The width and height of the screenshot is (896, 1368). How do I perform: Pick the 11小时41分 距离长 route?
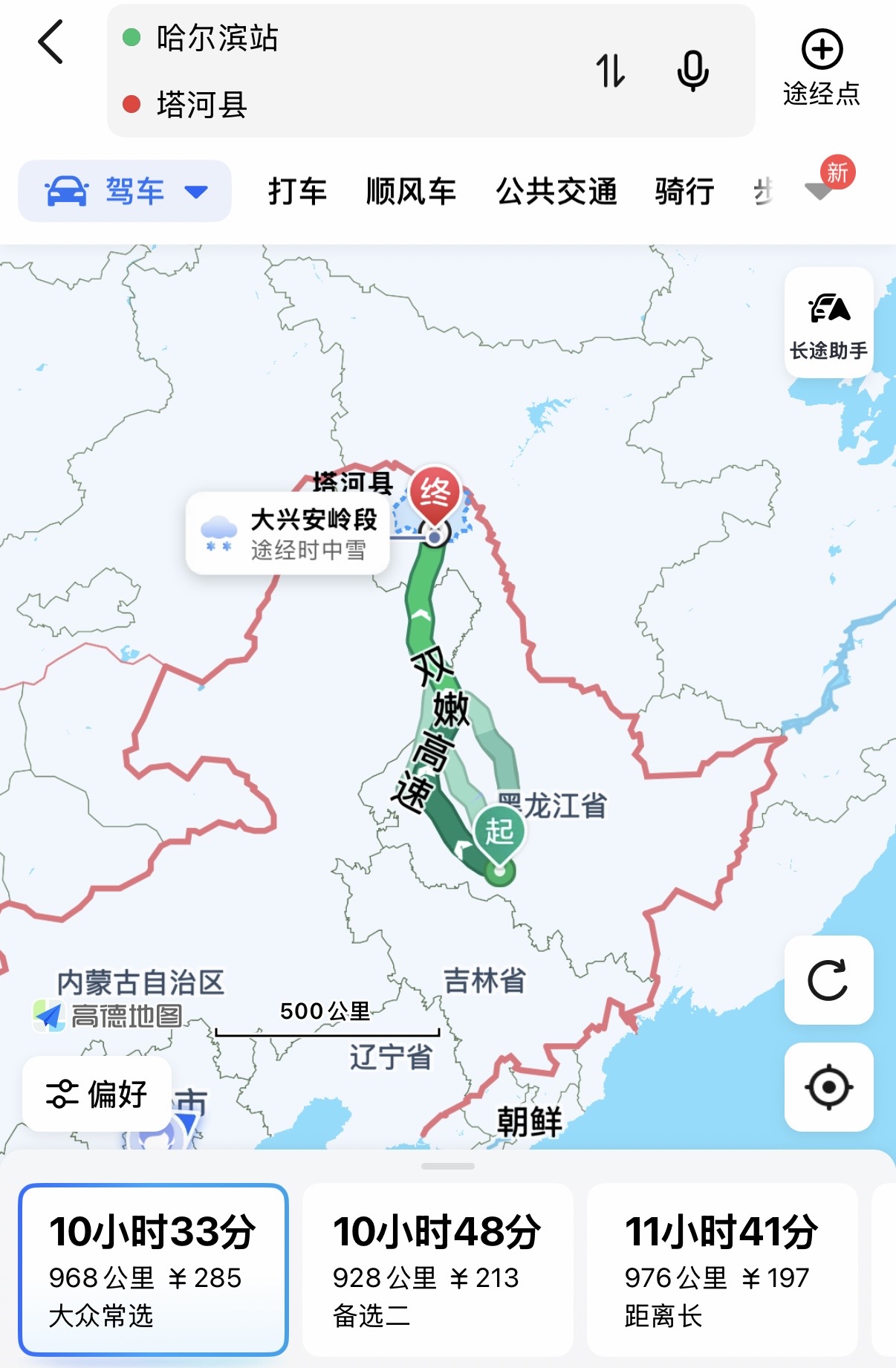click(x=721, y=1269)
